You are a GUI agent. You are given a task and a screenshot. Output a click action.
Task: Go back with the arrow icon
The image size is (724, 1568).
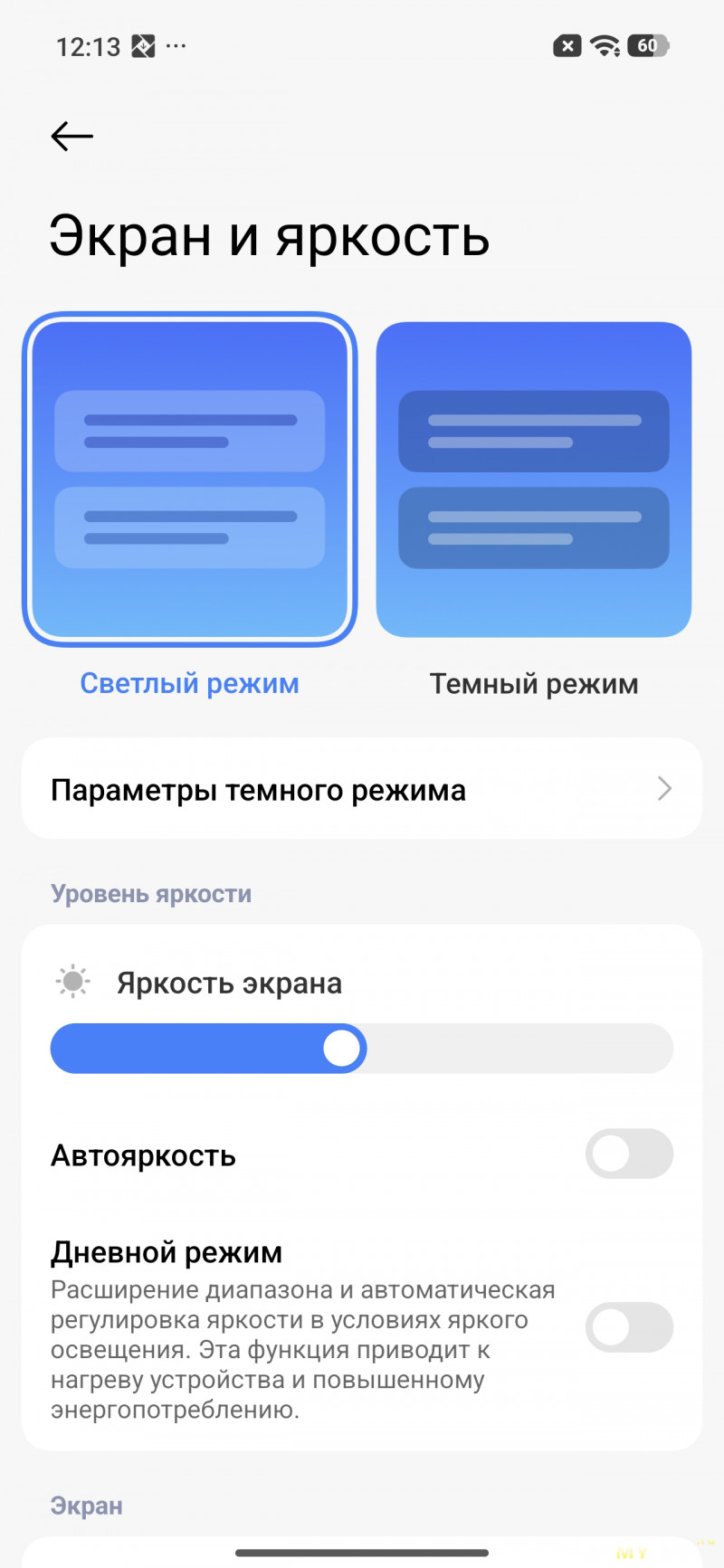pos(71,137)
